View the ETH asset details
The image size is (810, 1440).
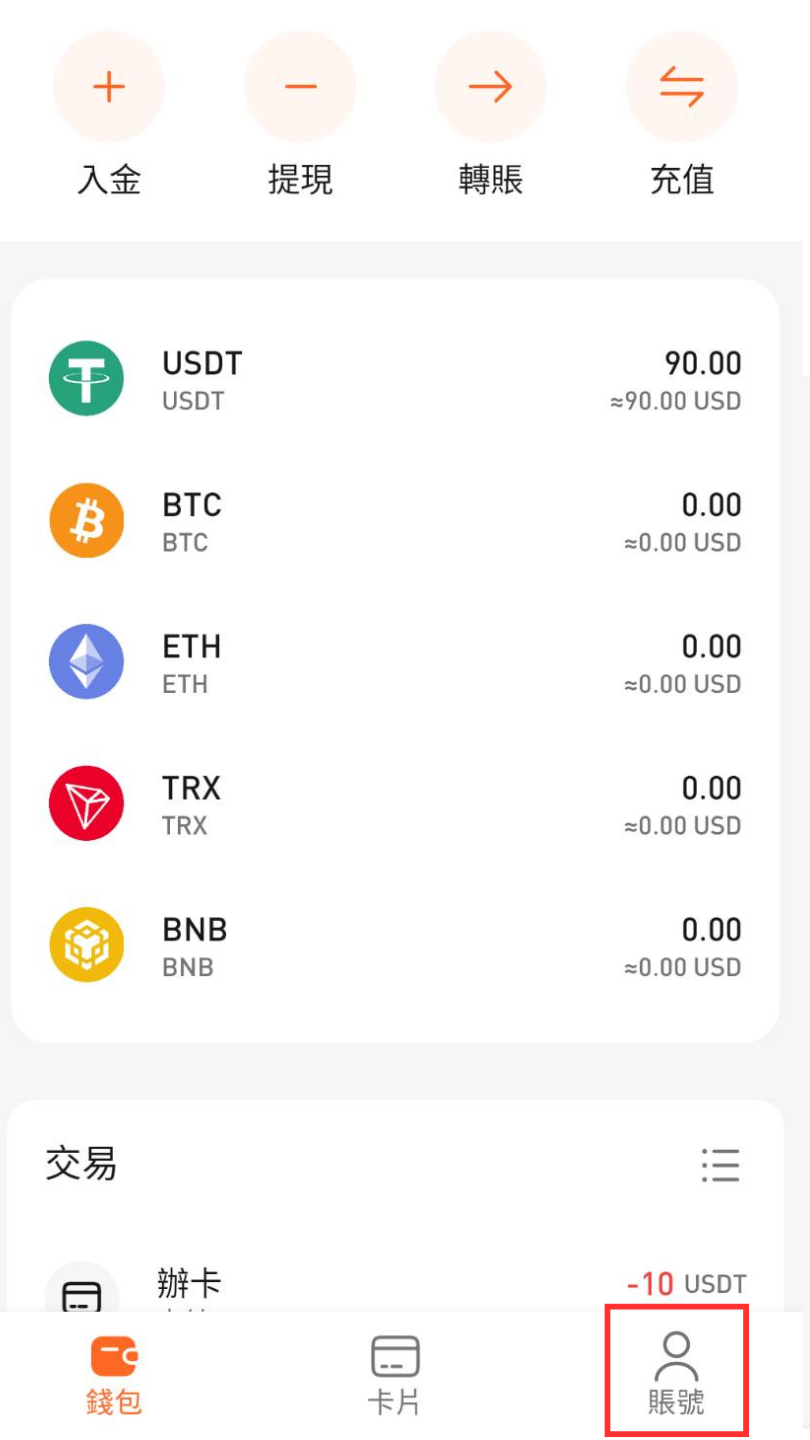(x=395, y=662)
